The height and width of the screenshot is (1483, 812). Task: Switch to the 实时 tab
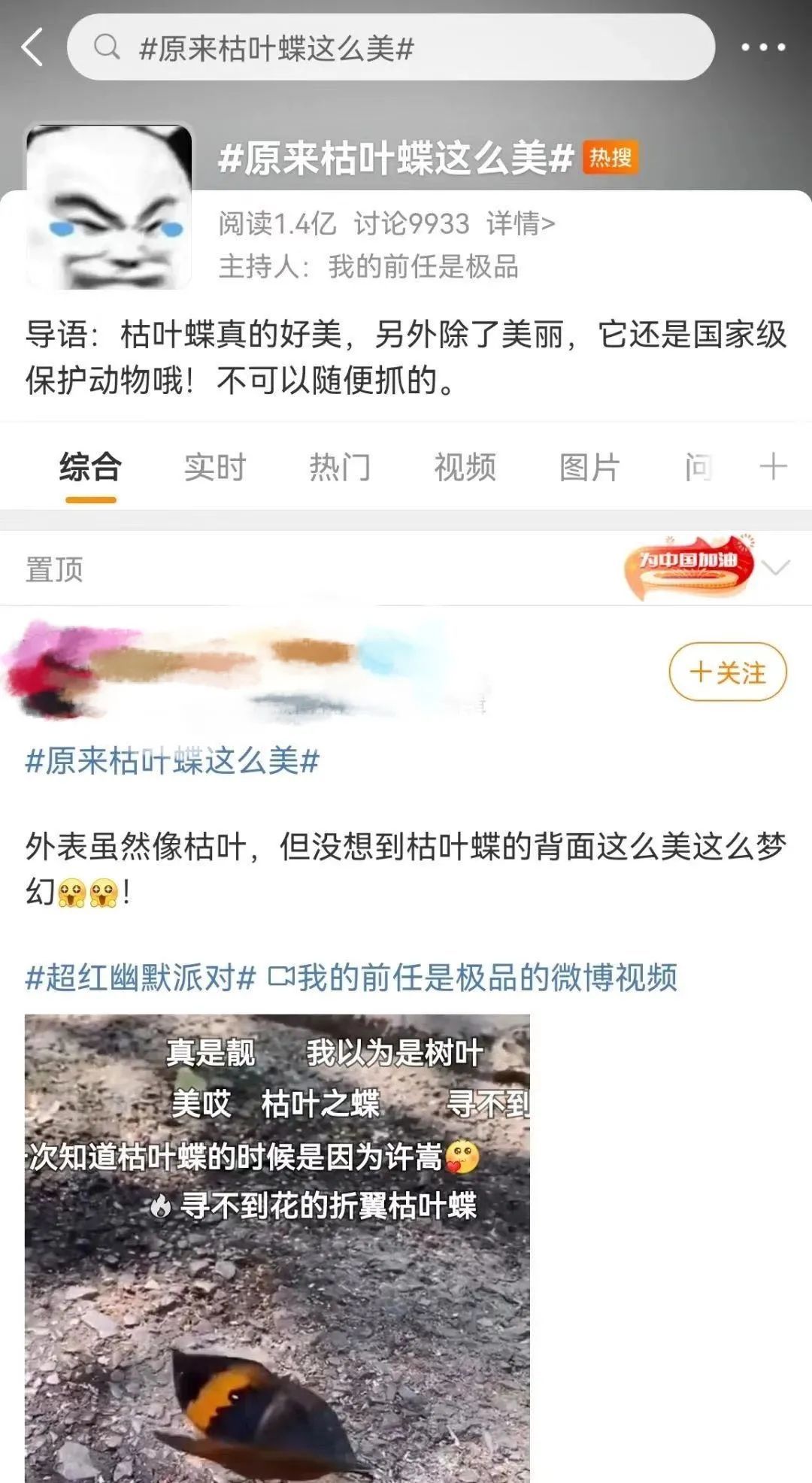click(x=215, y=467)
